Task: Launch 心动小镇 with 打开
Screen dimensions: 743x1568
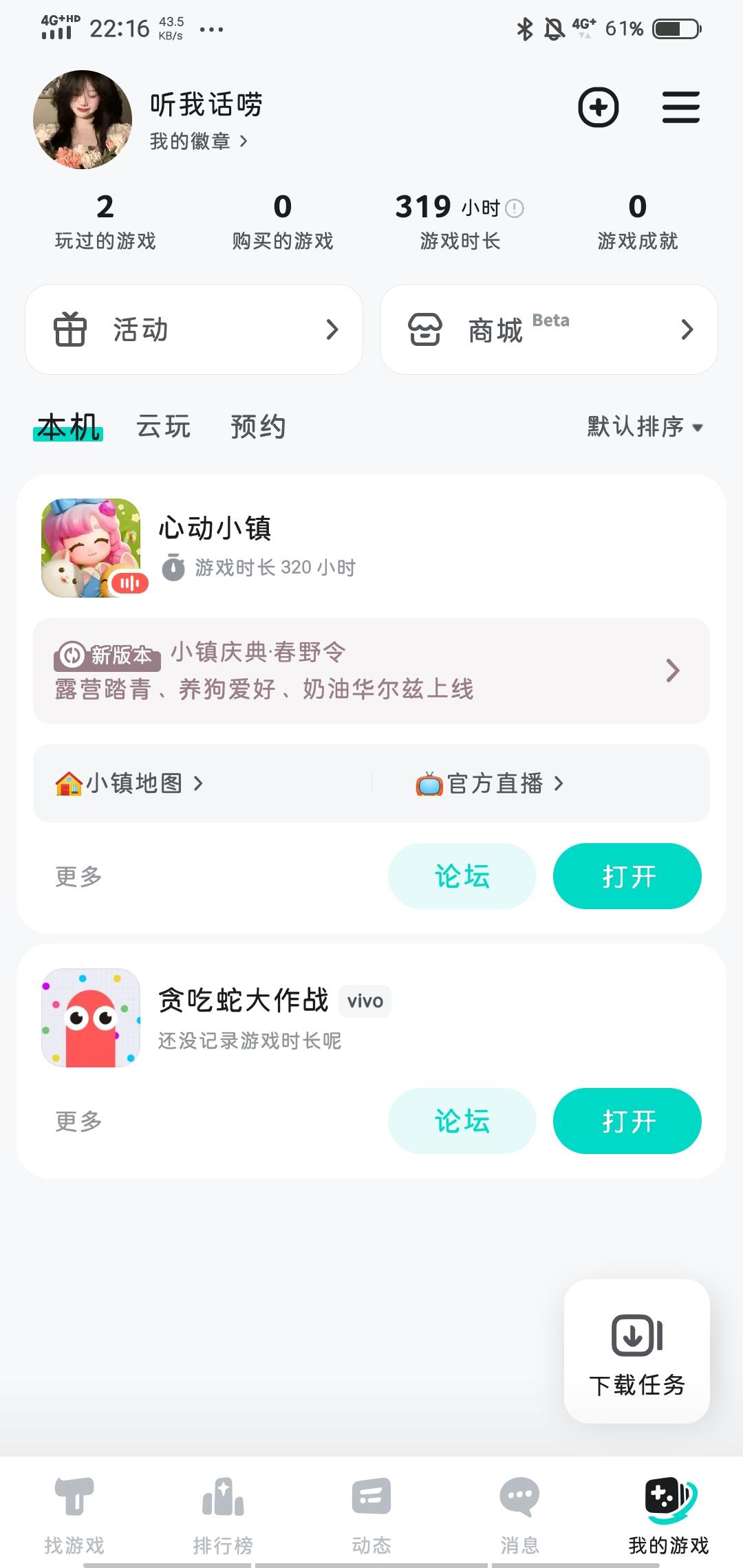Action: click(627, 876)
